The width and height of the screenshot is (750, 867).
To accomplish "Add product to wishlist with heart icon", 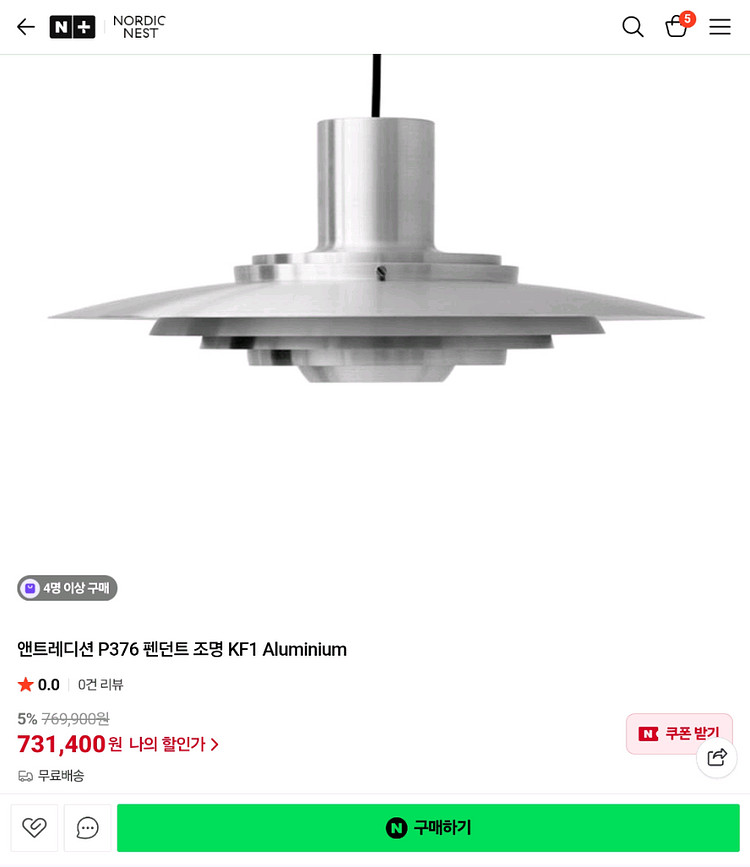I will click(34, 827).
